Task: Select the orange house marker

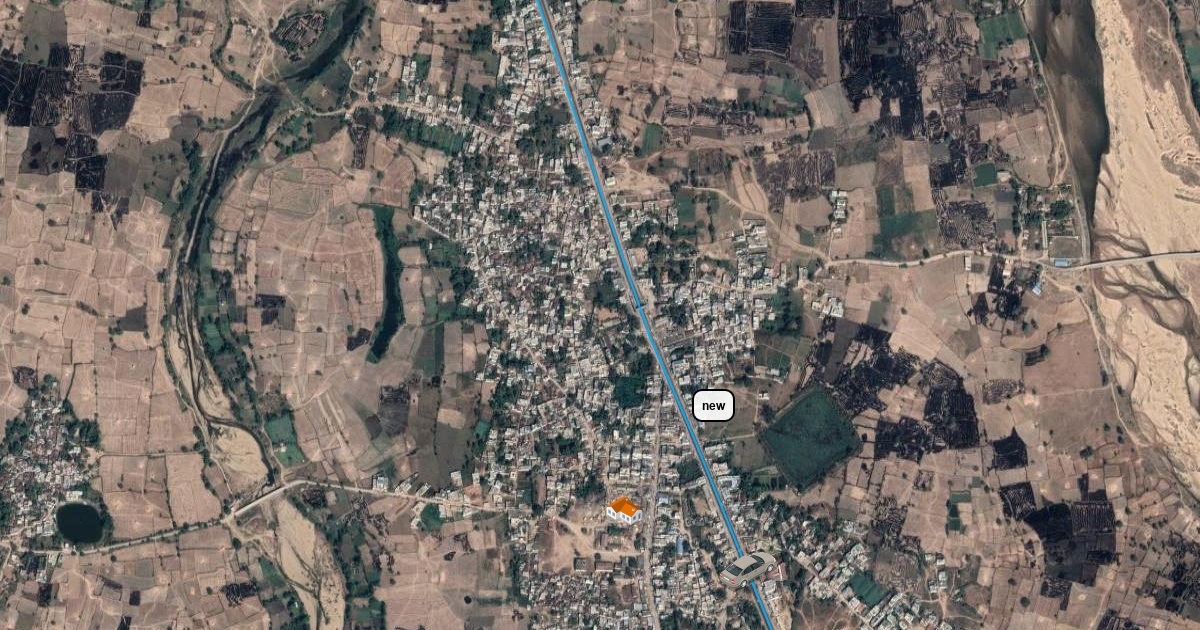Action: 623,510
